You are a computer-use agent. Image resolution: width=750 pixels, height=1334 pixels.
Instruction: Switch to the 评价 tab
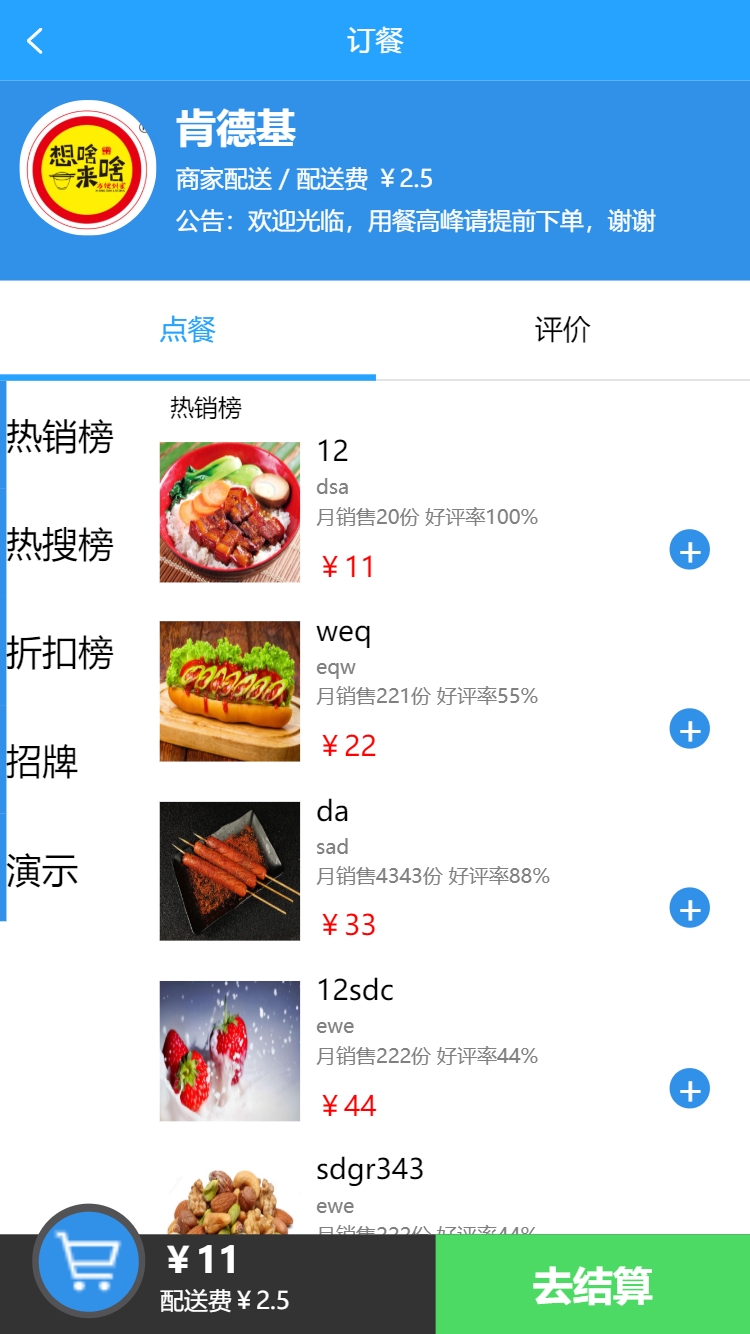coord(562,330)
